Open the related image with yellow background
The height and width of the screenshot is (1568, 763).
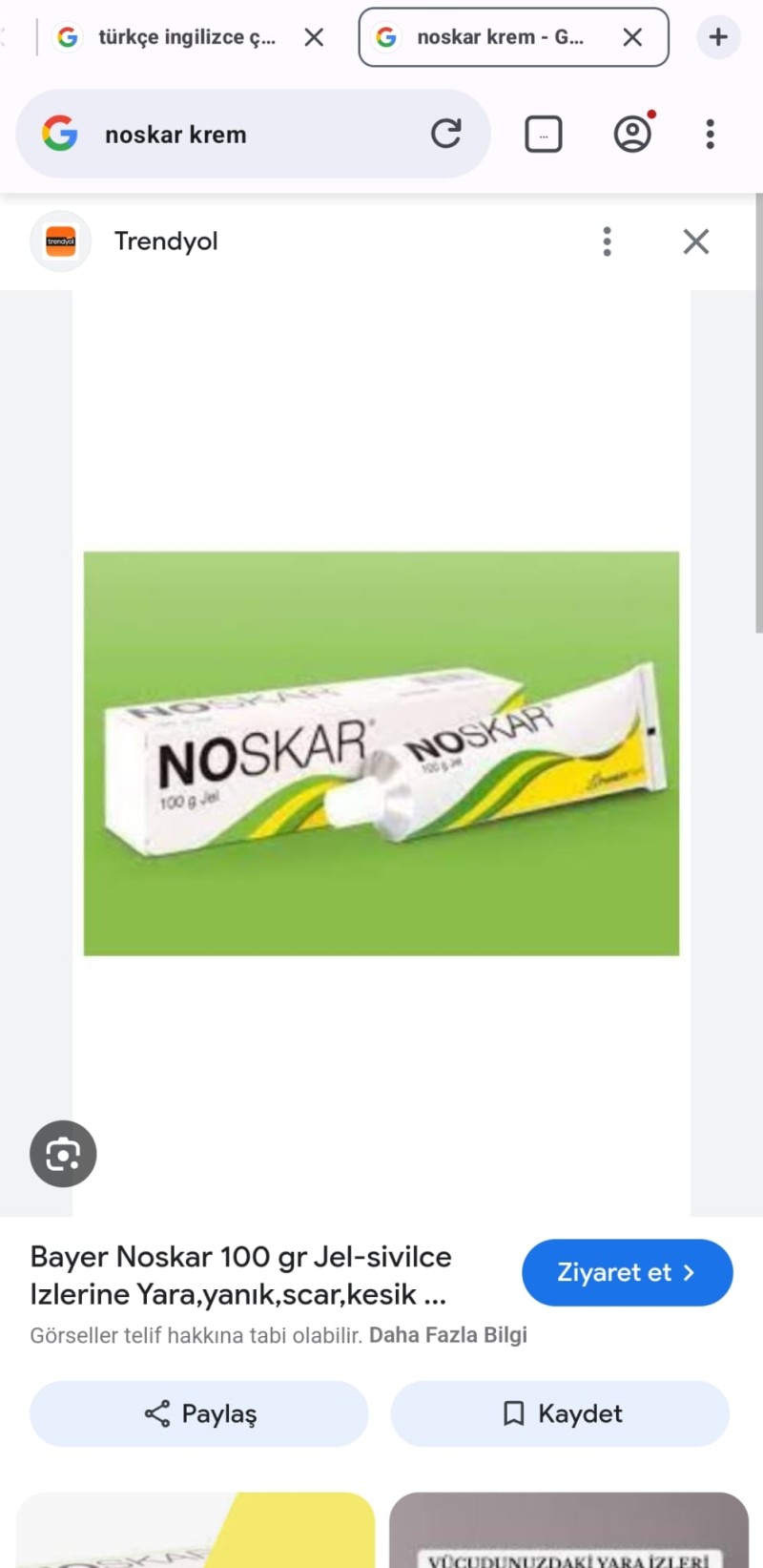click(x=196, y=1531)
